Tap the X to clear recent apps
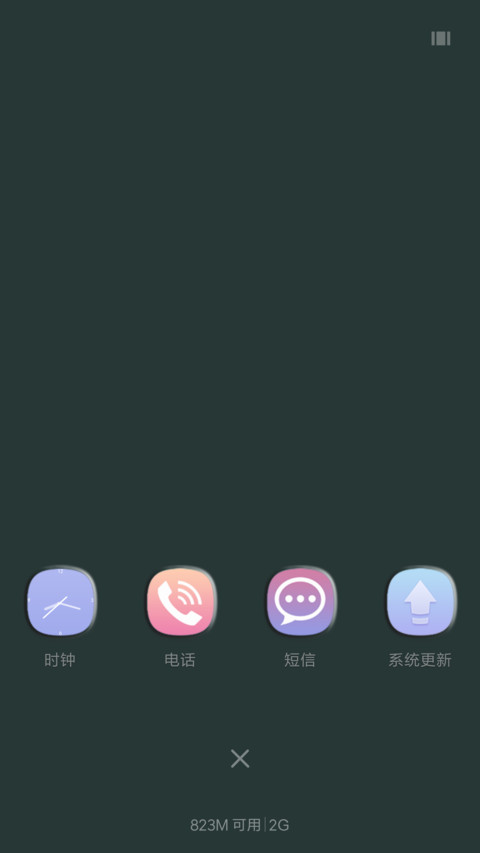The image size is (480, 853). [240, 758]
